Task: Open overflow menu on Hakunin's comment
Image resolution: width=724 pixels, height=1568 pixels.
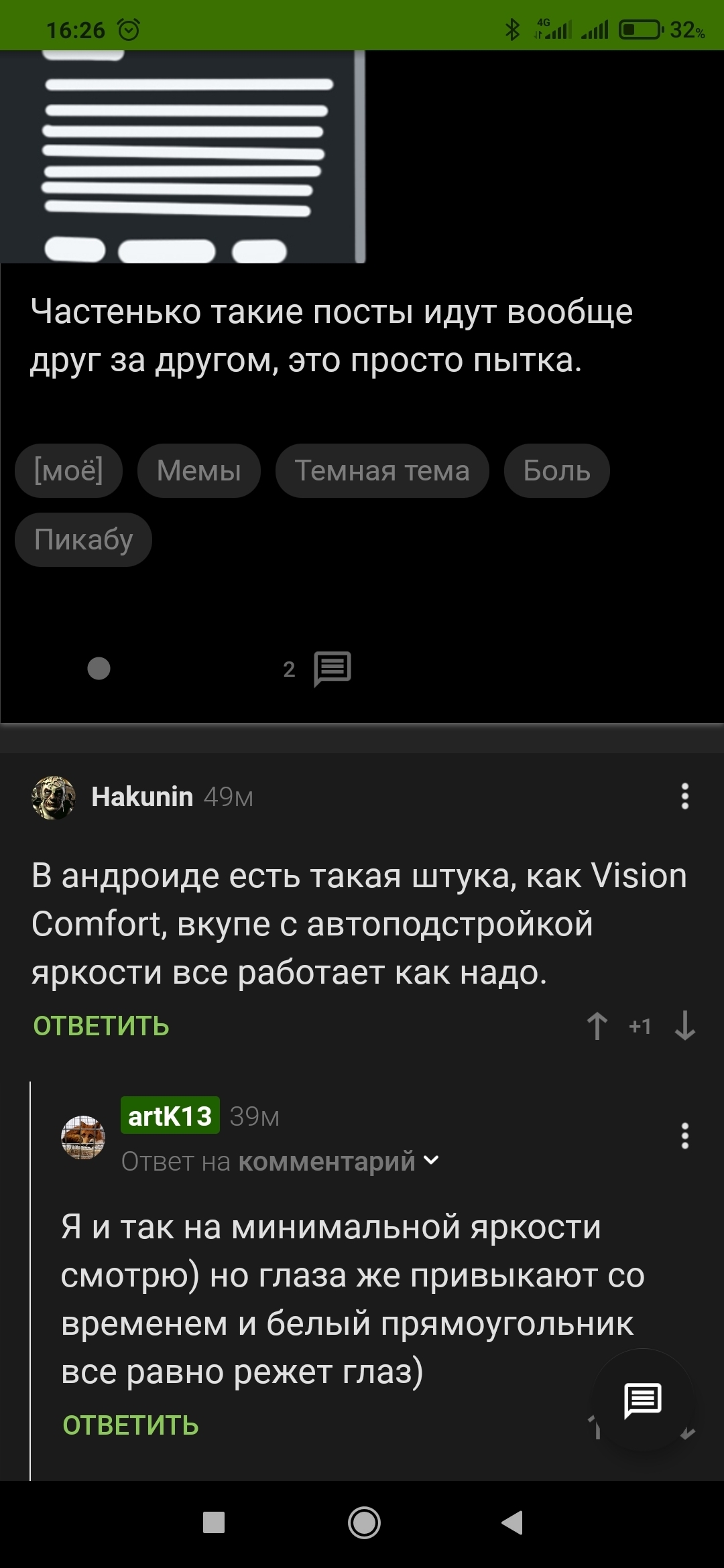Action: click(x=684, y=796)
